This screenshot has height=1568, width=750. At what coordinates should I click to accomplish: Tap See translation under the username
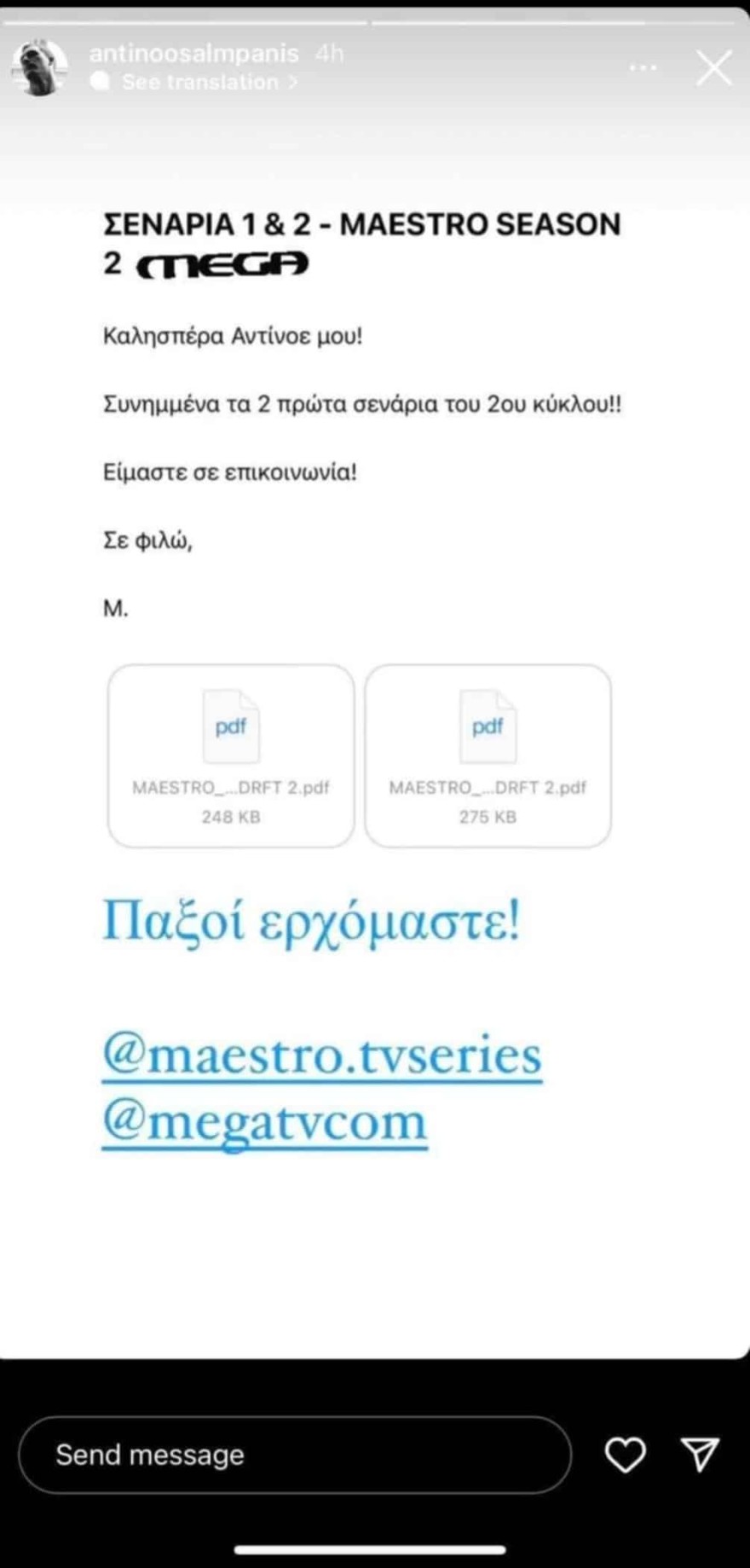click(200, 82)
